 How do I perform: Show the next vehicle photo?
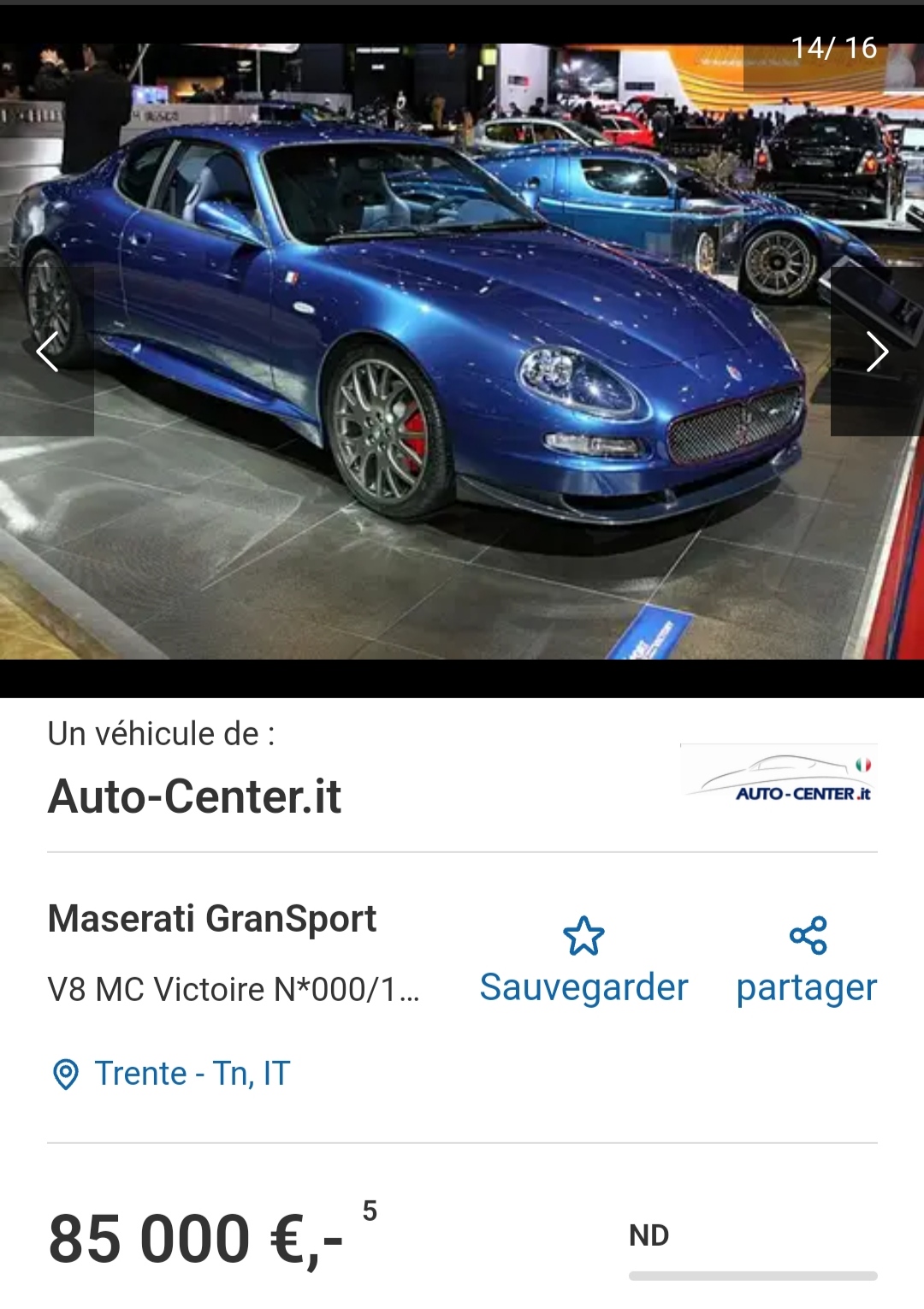(x=877, y=351)
